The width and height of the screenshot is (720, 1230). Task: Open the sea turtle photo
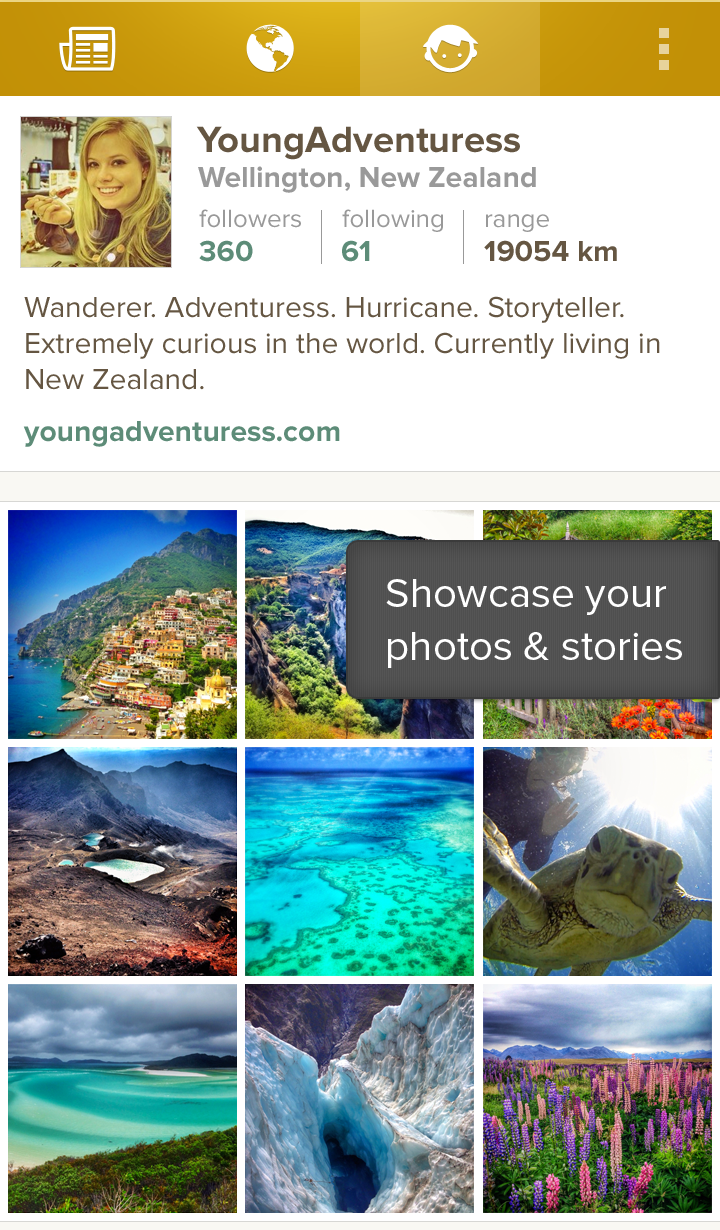597,861
